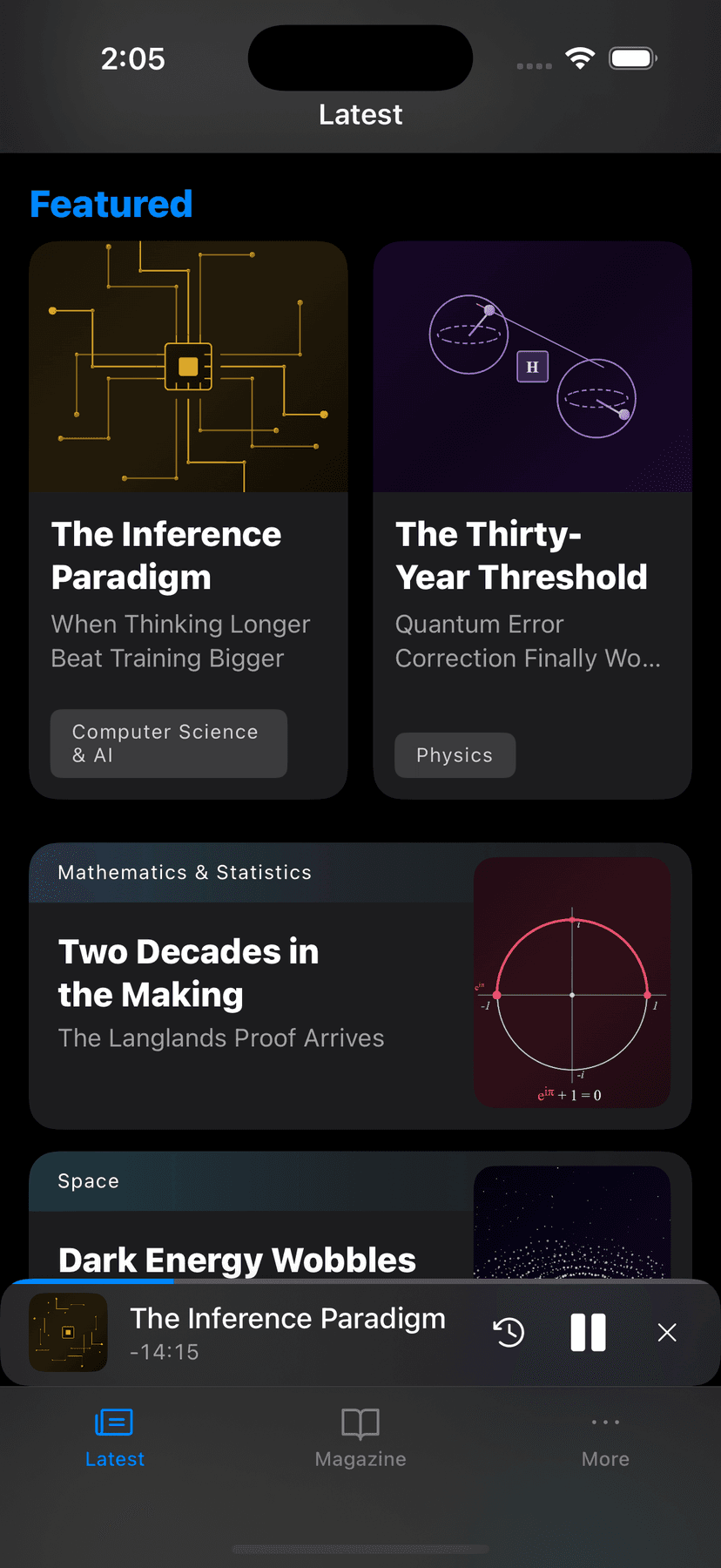Tap the playback progress bar above mini player
The width and height of the screenshot is (721, 1568).
tap(360, 1281)
